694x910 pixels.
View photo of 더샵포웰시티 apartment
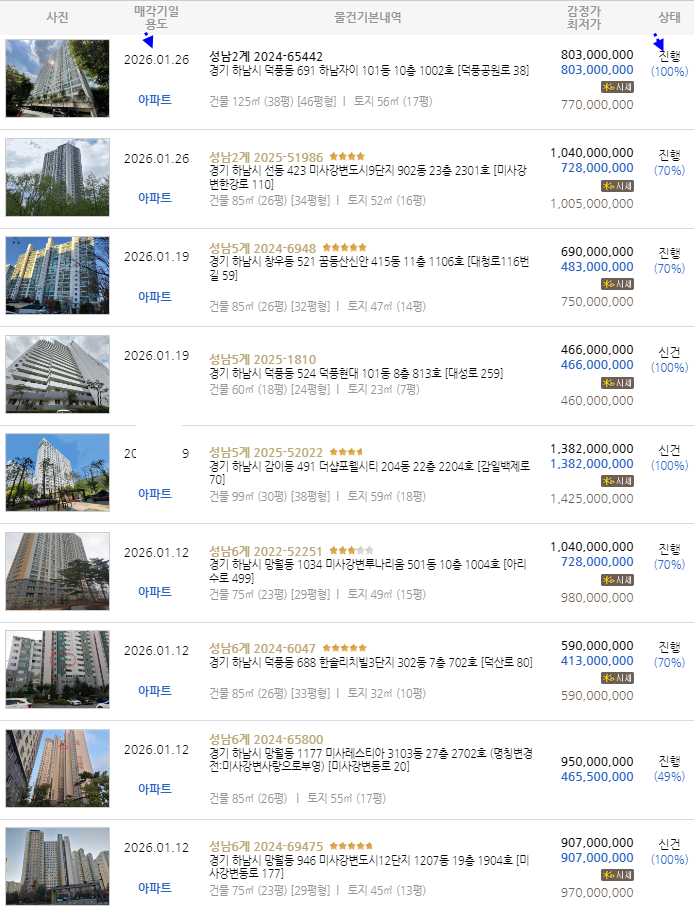57,472
